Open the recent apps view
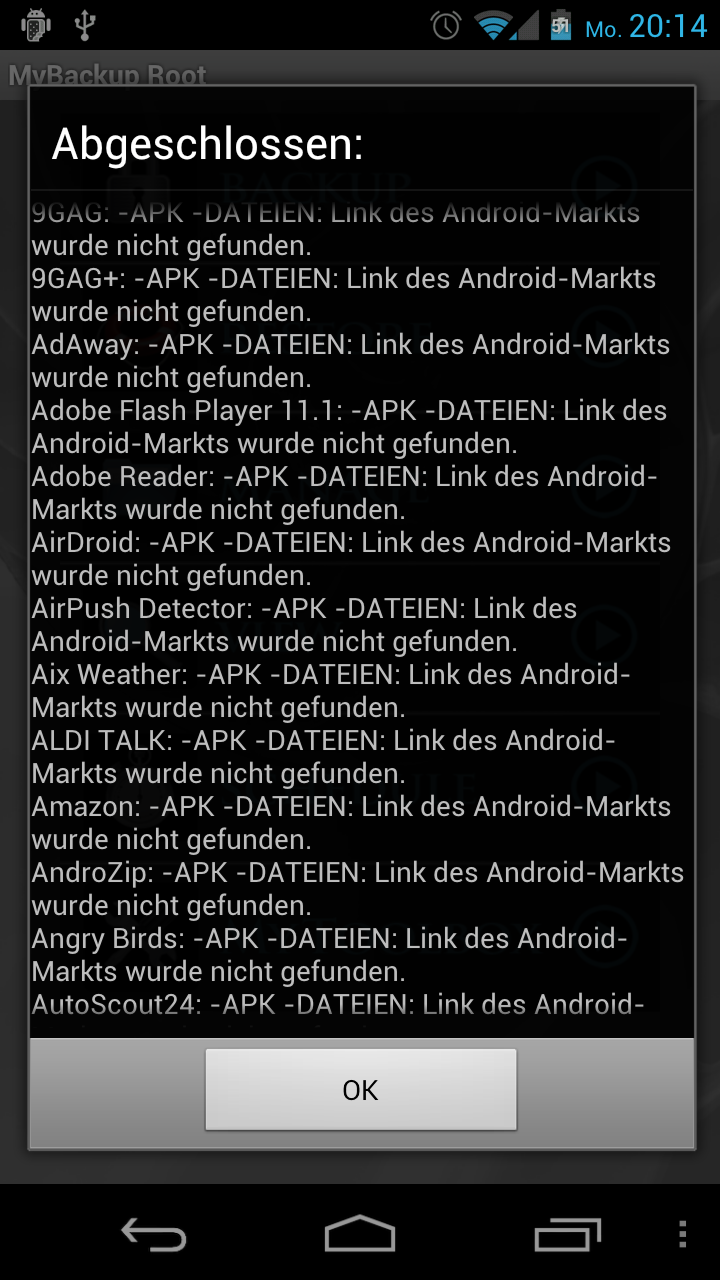The image size is (720, 1280). point(567,1234)
